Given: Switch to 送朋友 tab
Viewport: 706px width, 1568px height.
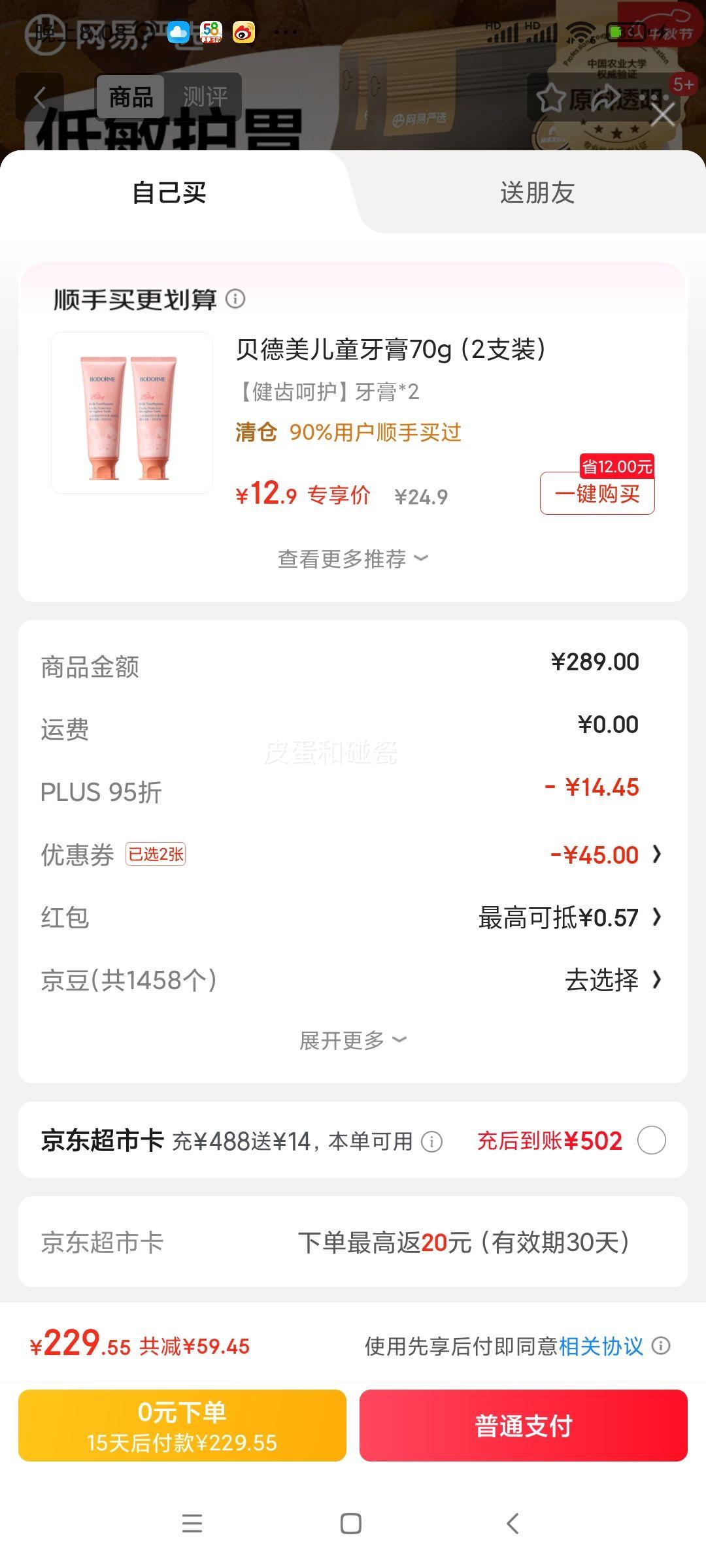Looking at the screenshot, I should point(537,193).
